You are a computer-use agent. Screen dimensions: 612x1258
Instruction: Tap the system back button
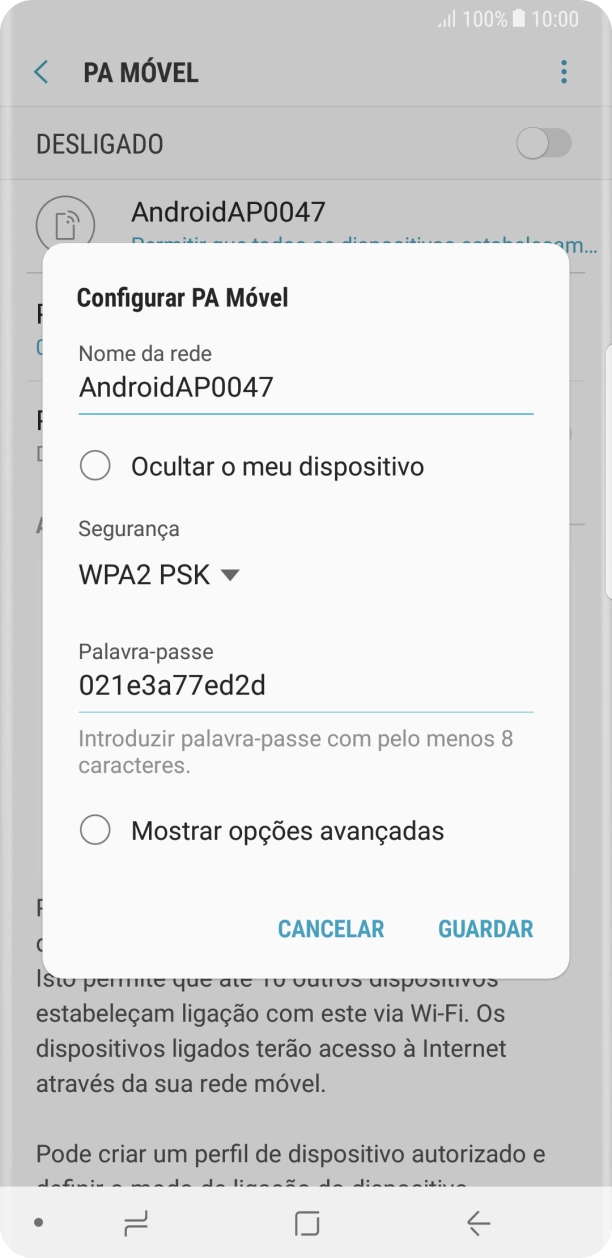(478, 1222)
